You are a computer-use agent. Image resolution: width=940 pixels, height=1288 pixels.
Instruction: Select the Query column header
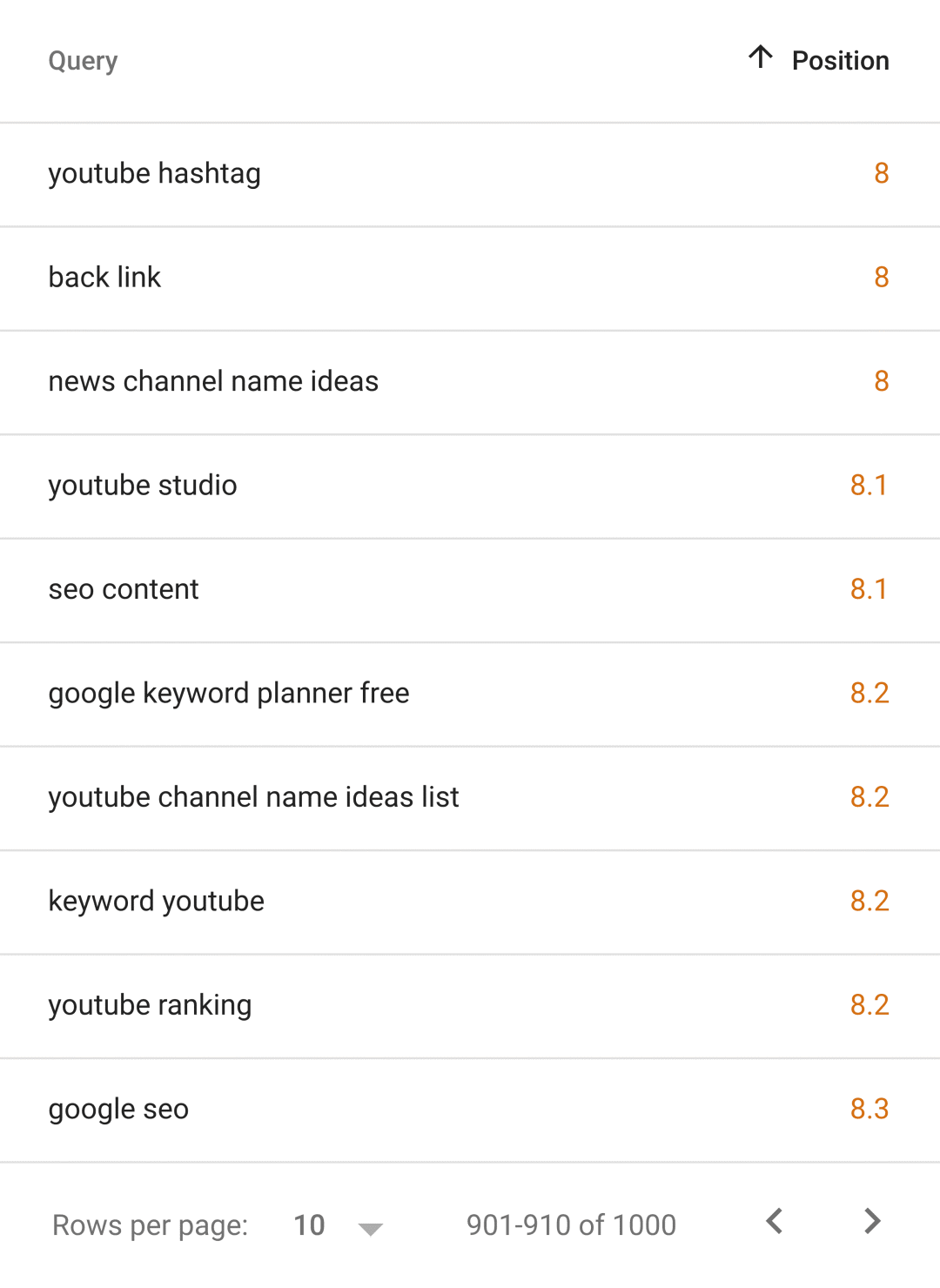(83, 60)
